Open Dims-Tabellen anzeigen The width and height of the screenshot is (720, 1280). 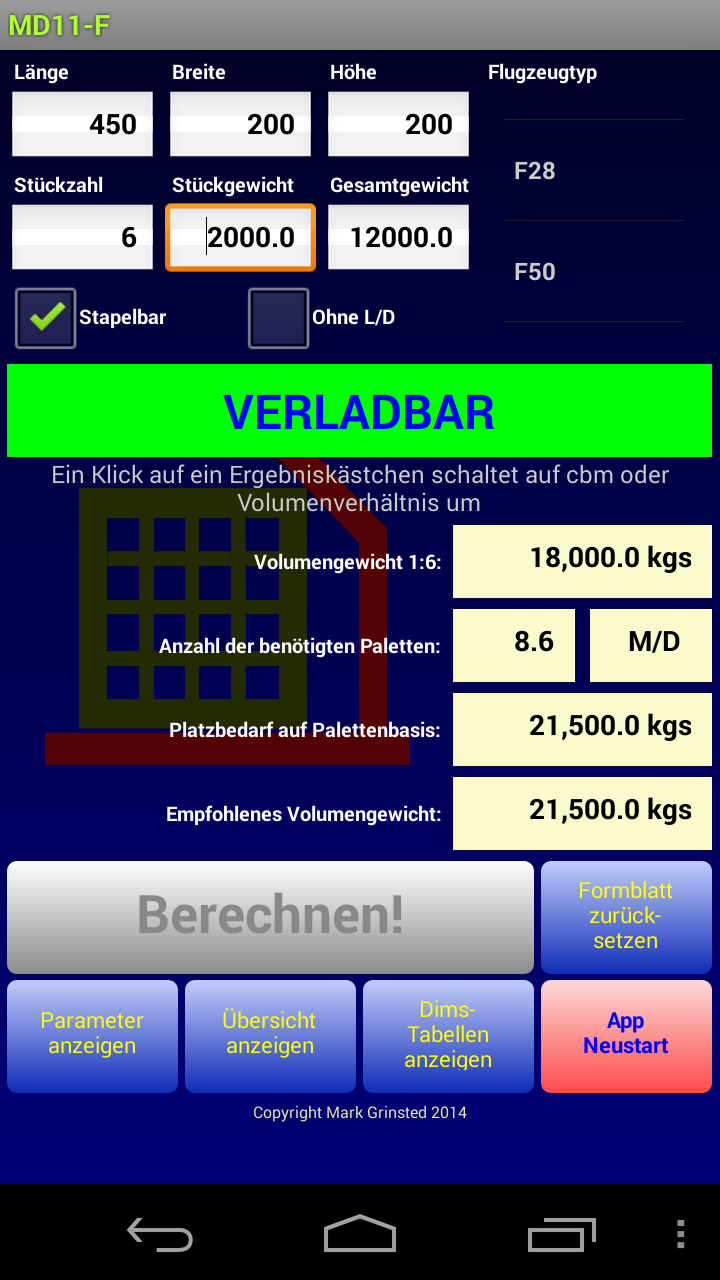click(x=448, y=1035)
